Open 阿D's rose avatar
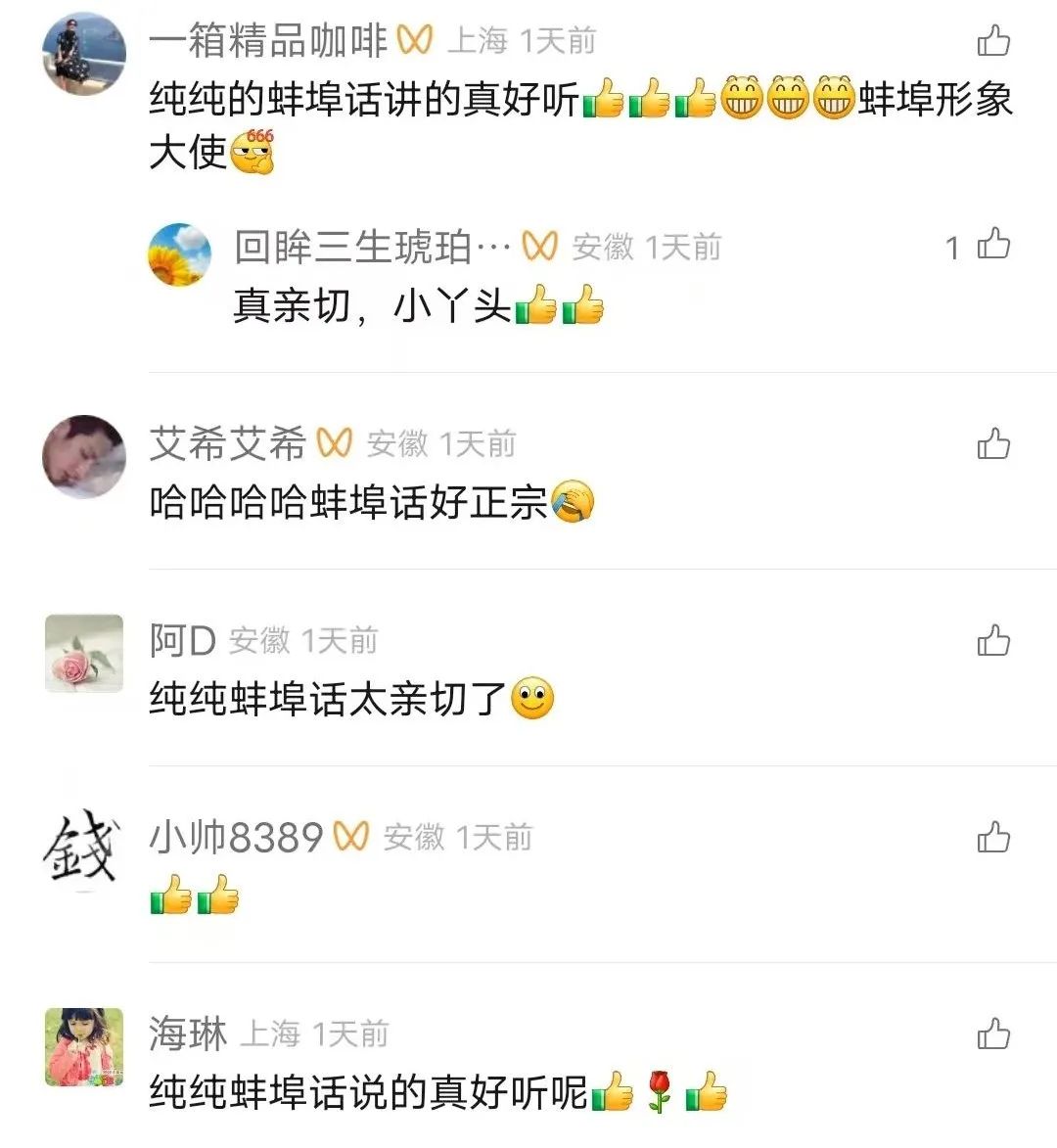 pos(84,654)
